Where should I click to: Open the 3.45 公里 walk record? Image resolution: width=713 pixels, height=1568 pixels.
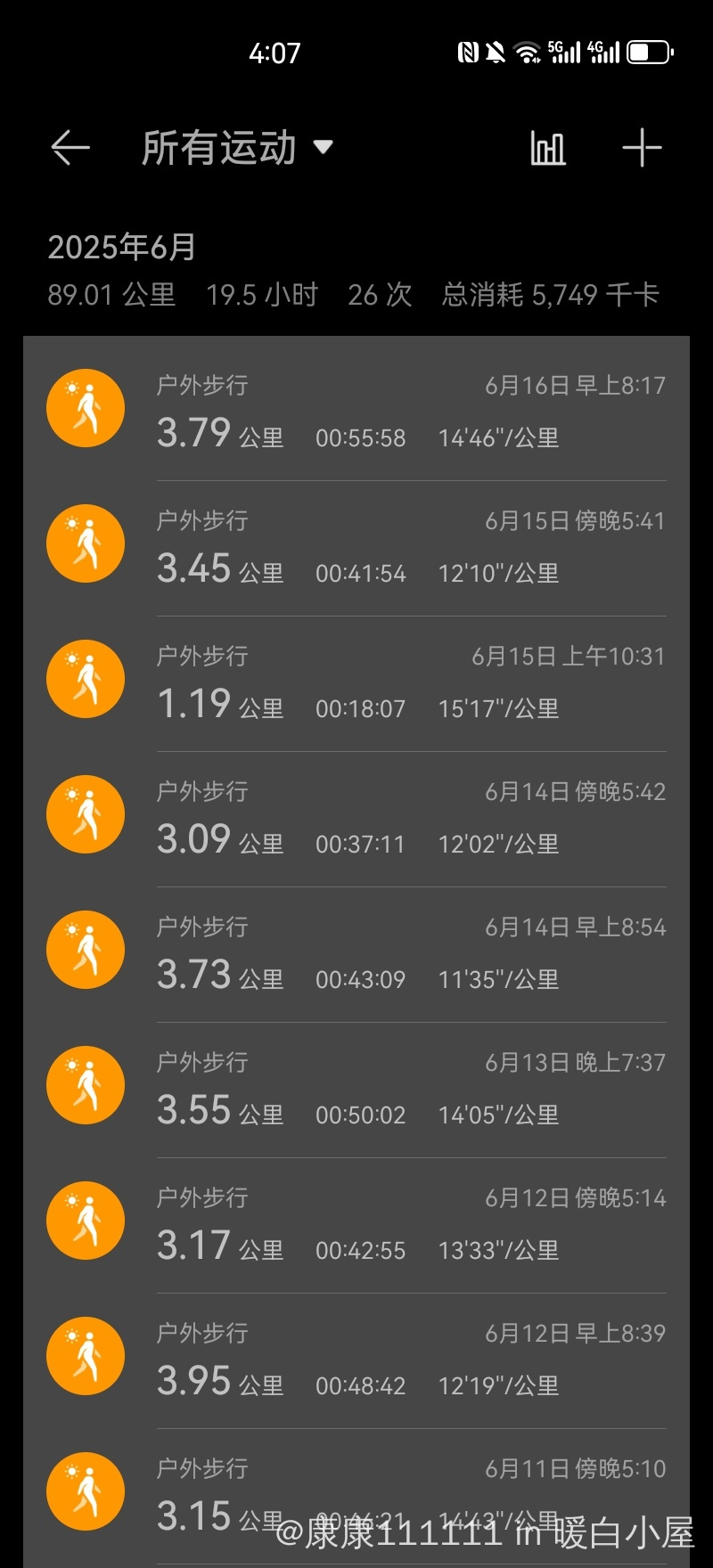coord(356,548)
